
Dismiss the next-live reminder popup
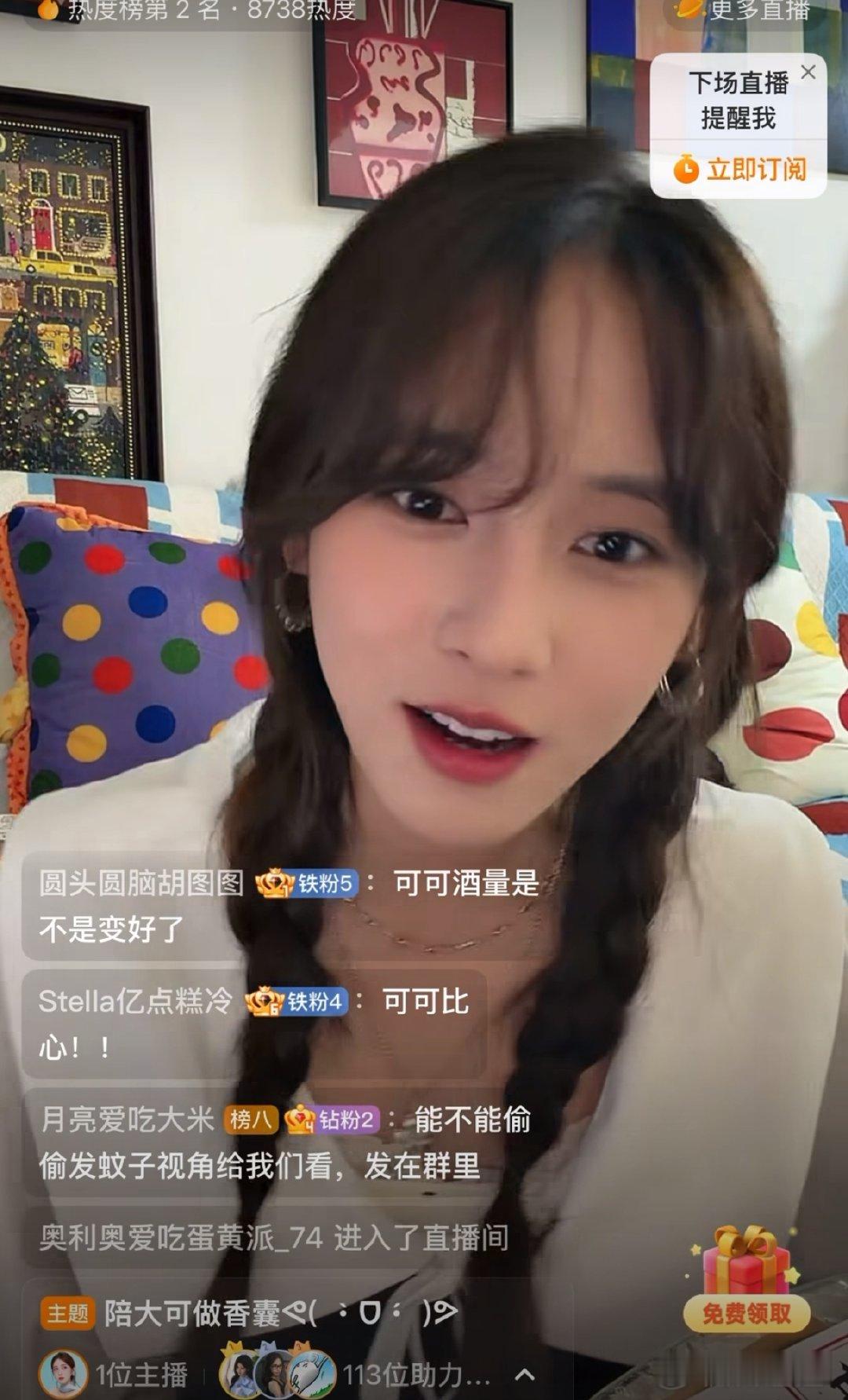point(808,72)
